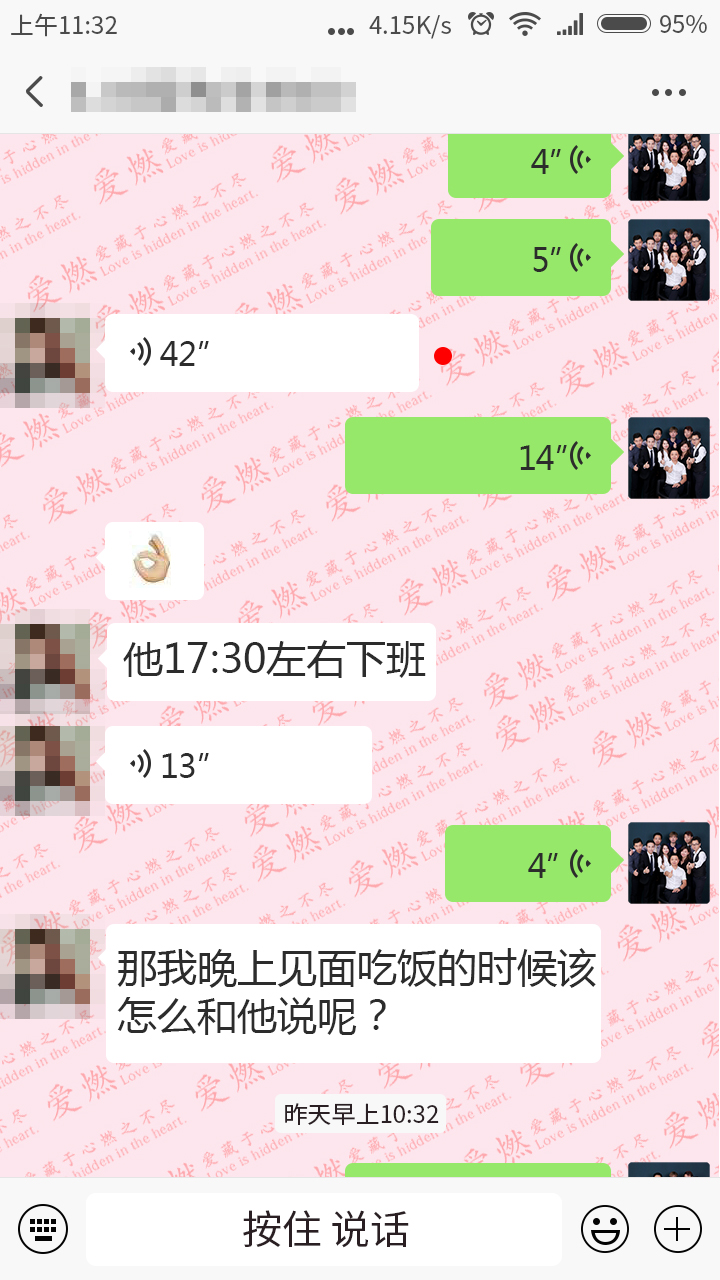Open the contact's avatar beside 他17:30左右下班
The height and width of the screenshot is (1280, 720).
pos(45,660)
